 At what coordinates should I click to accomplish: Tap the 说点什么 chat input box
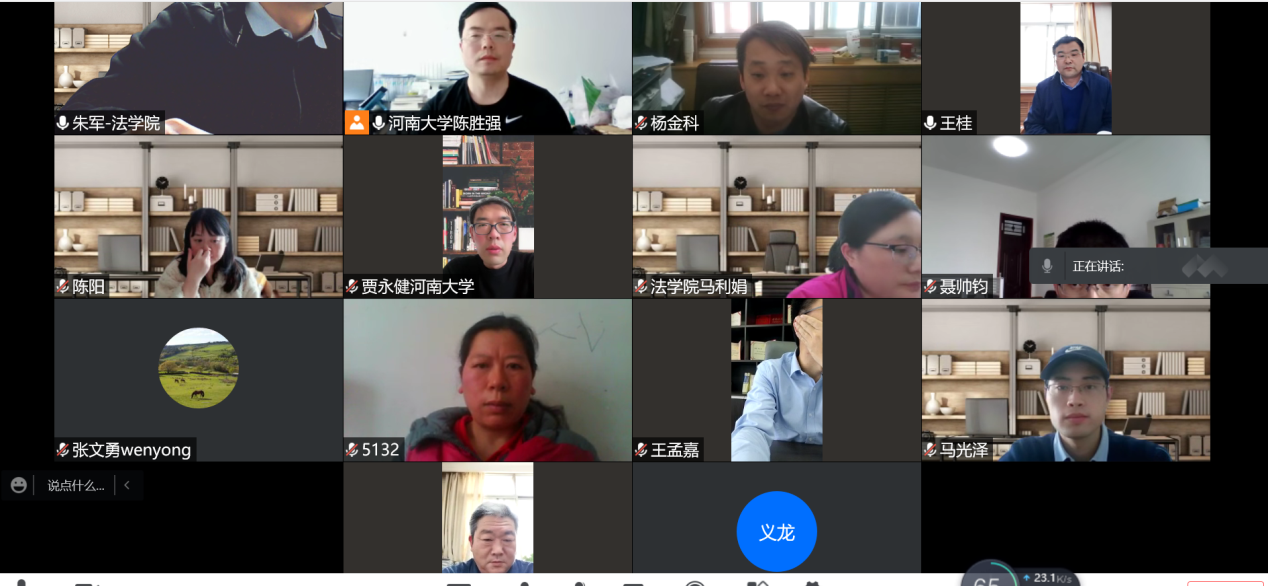[76, 486]
